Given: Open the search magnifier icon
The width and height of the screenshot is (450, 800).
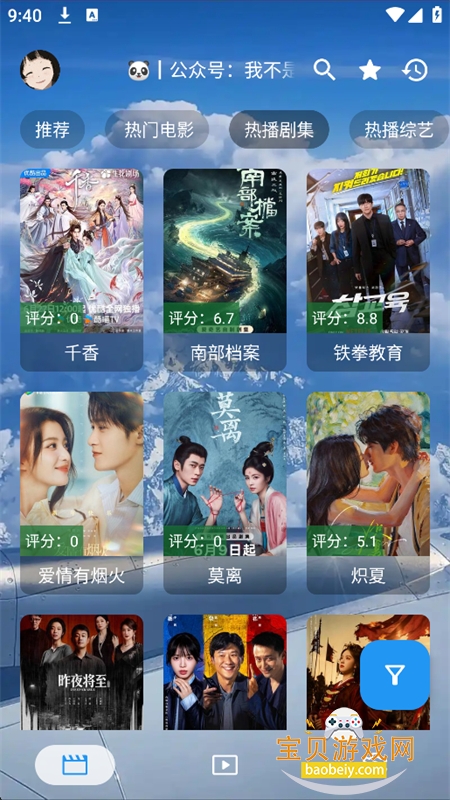Looking at the screenshot, I should [324, 69].
